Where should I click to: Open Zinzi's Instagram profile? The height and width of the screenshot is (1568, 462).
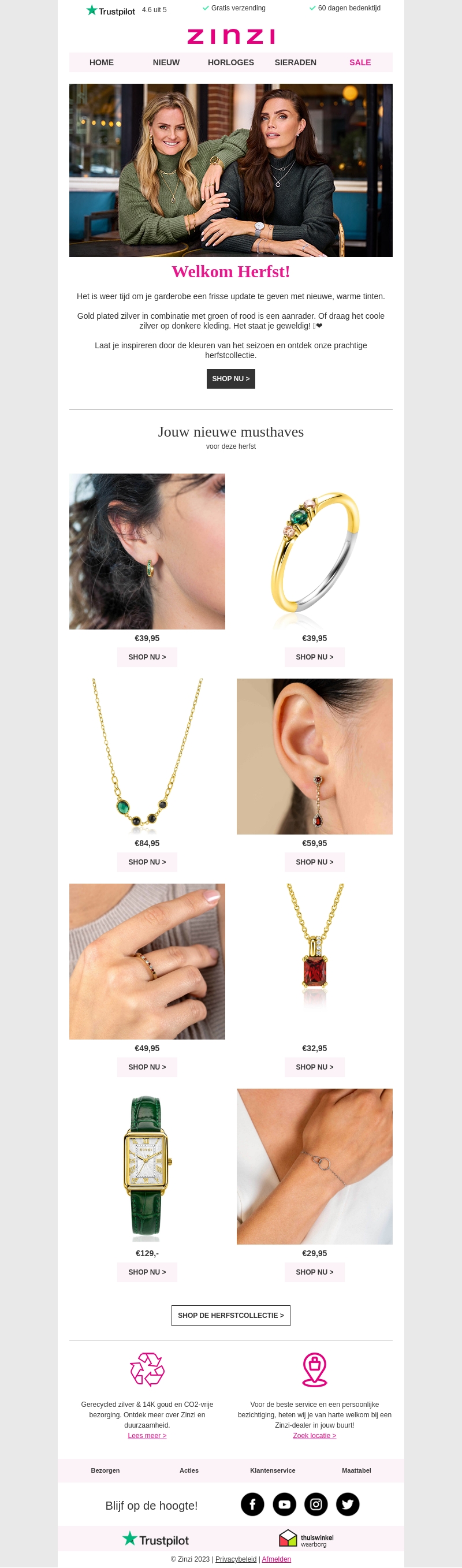coord(316,1504)
